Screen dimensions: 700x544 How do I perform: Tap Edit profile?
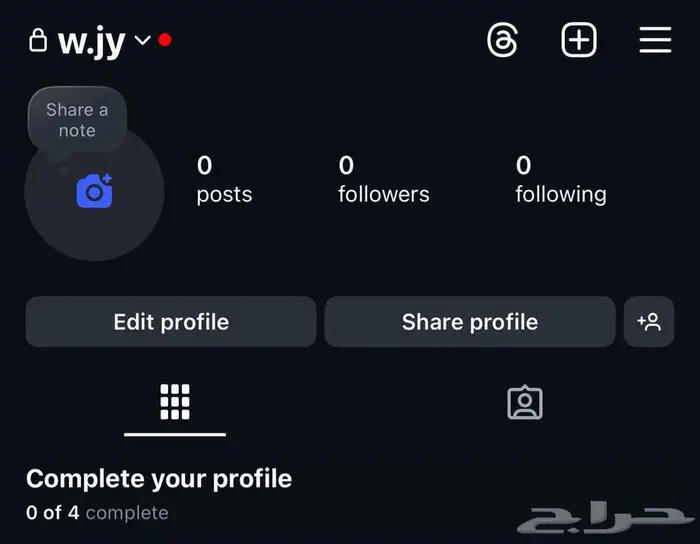coord(171,322)
